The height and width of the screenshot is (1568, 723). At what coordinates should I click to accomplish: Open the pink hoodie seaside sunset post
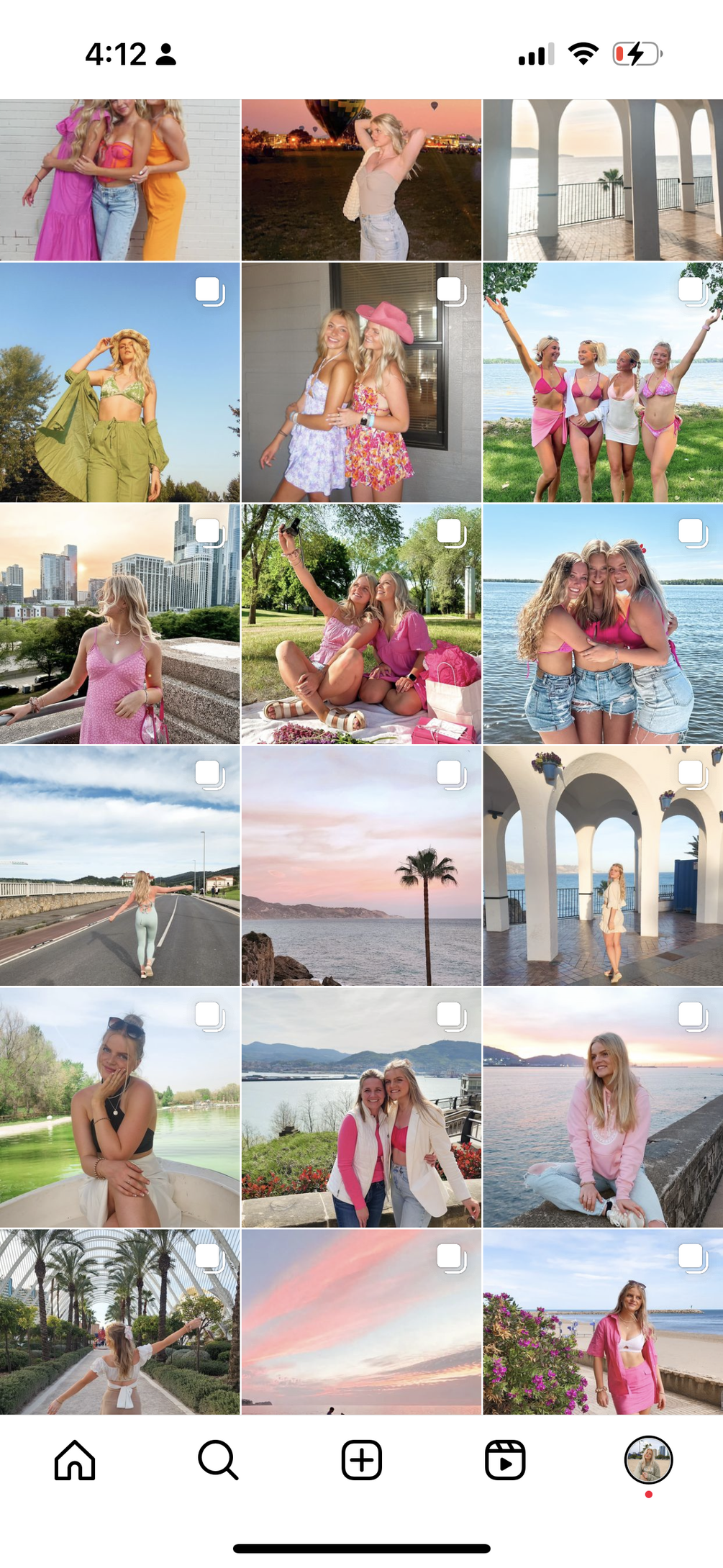tap(603, 1107)
